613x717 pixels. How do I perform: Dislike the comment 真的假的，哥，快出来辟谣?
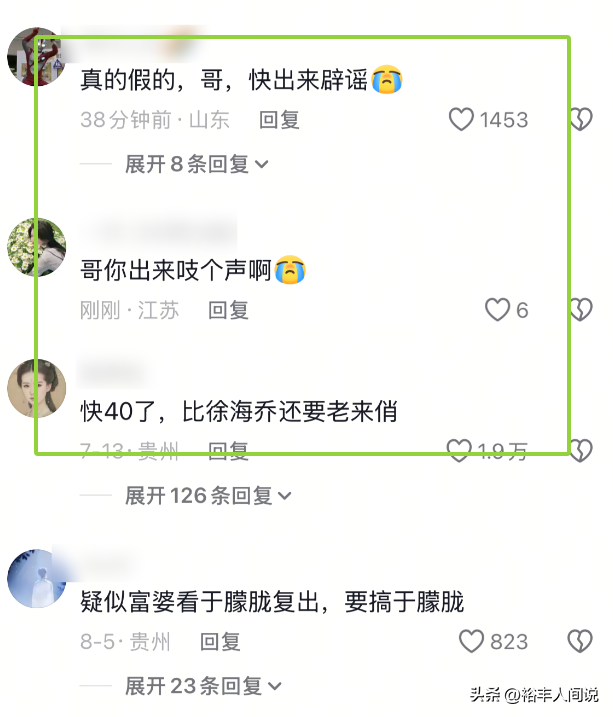click(x=581, y=120)
